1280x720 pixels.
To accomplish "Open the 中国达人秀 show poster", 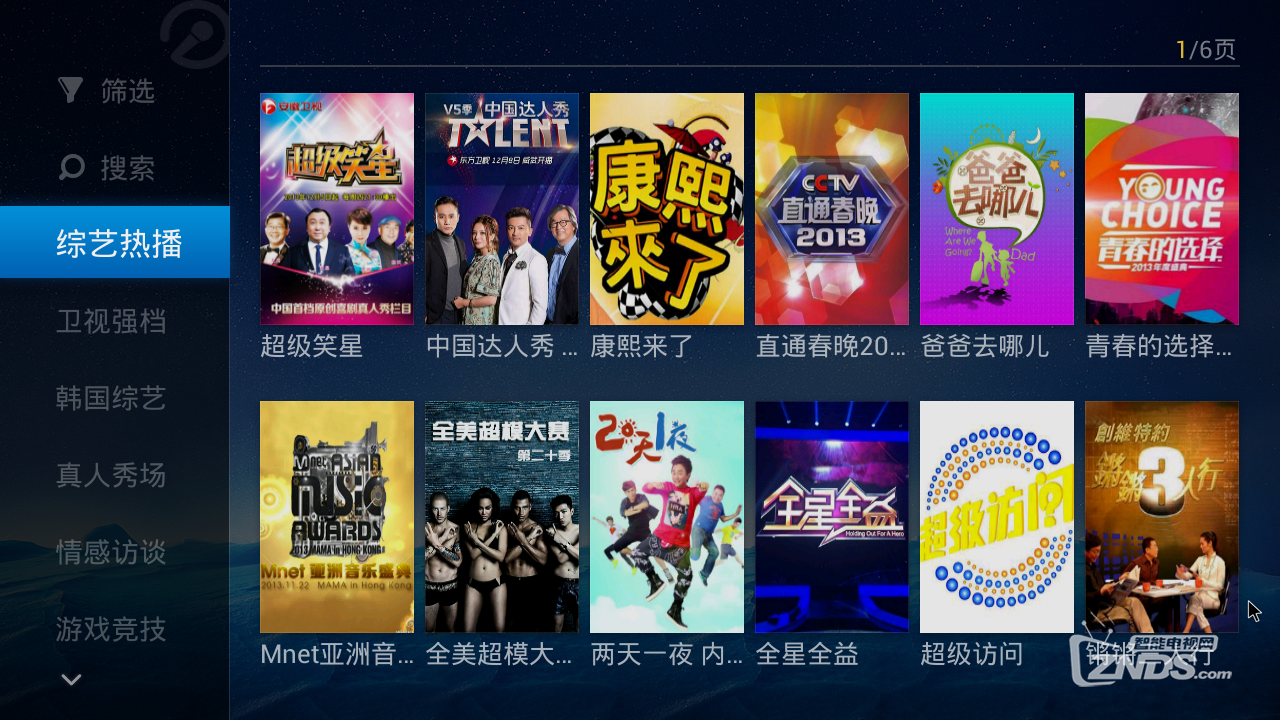I will (x=502, y=209).
